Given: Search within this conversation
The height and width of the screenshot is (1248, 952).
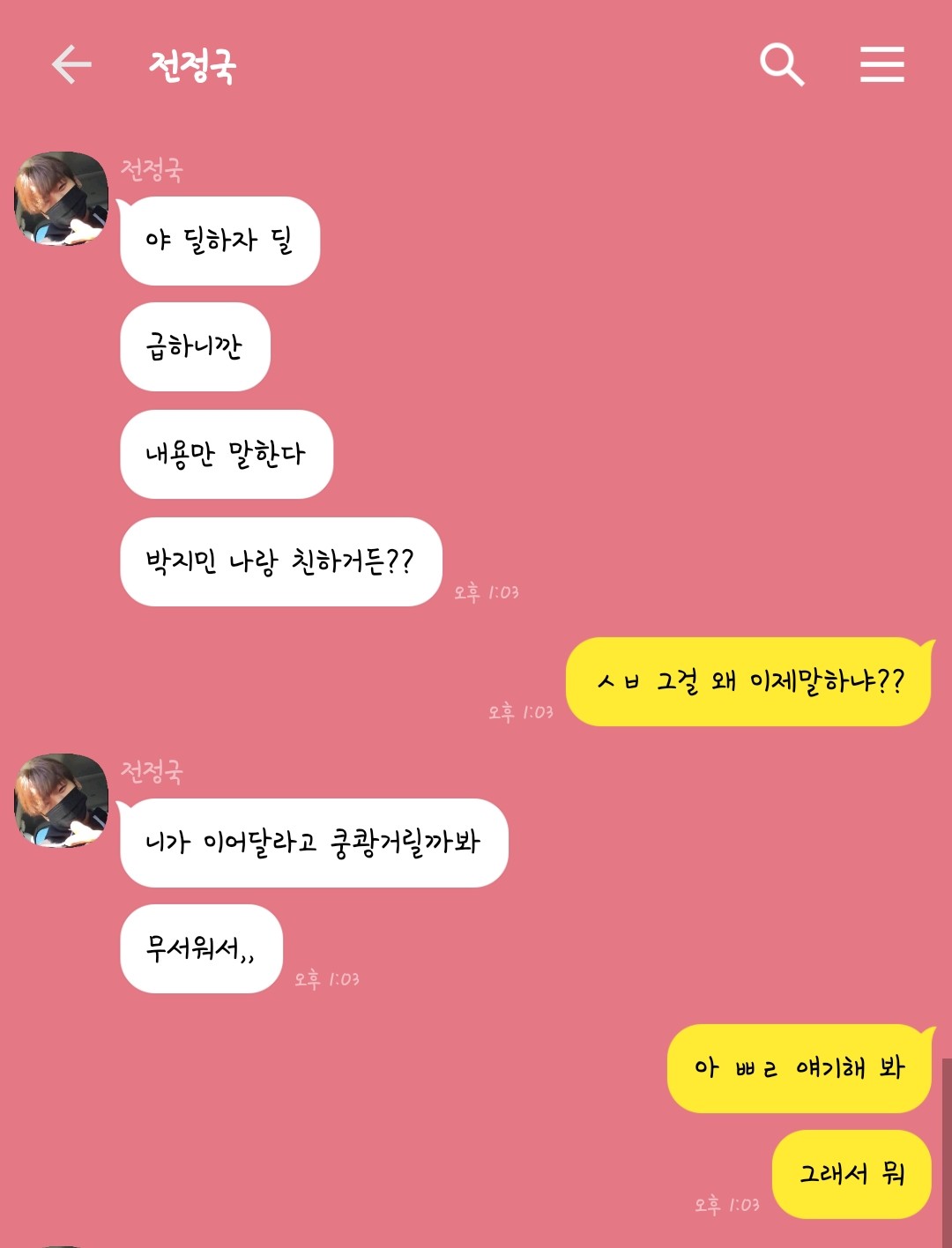Looking at the screenshot, I should [x=782, y=64].
